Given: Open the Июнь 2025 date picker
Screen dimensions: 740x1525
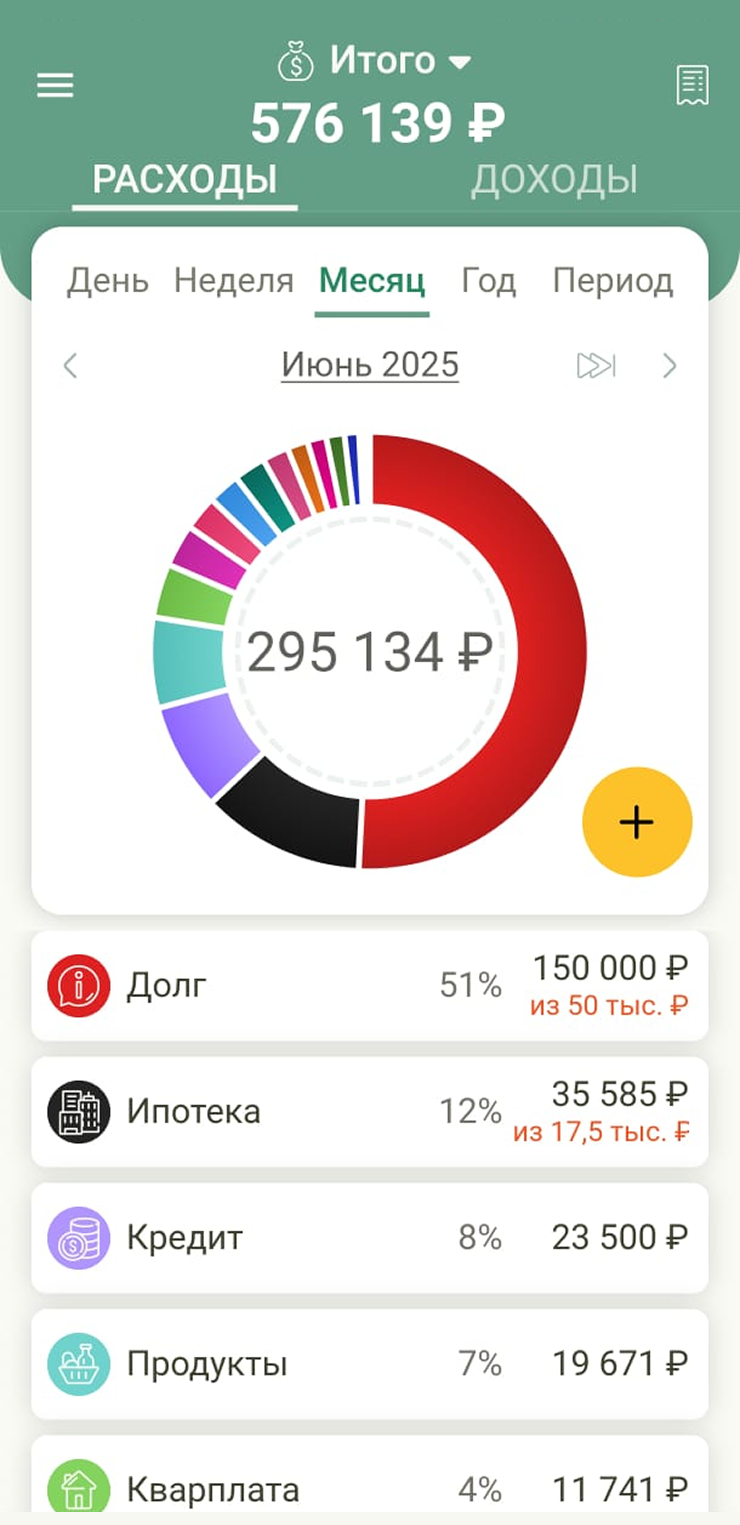Looking at the screenshot, I should point(370,365).
